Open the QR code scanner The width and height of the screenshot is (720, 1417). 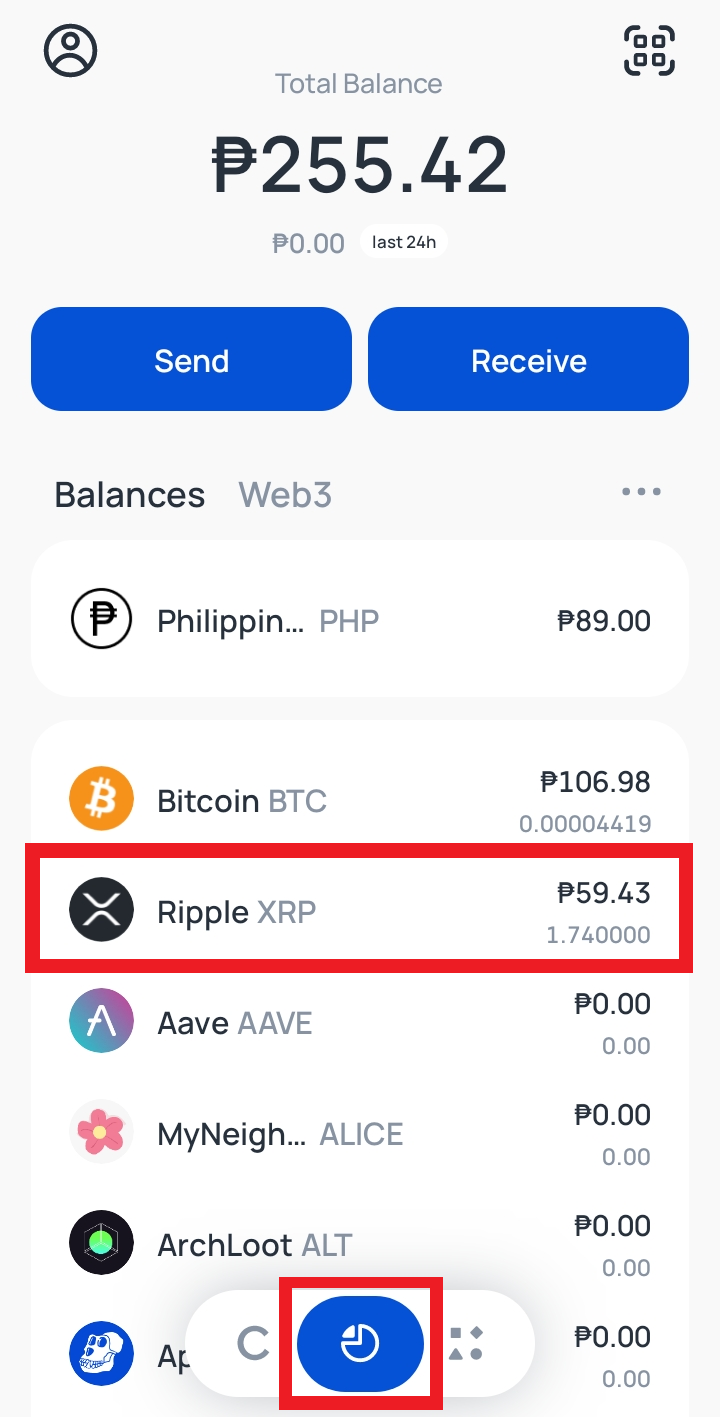click(x=649, y=51)
